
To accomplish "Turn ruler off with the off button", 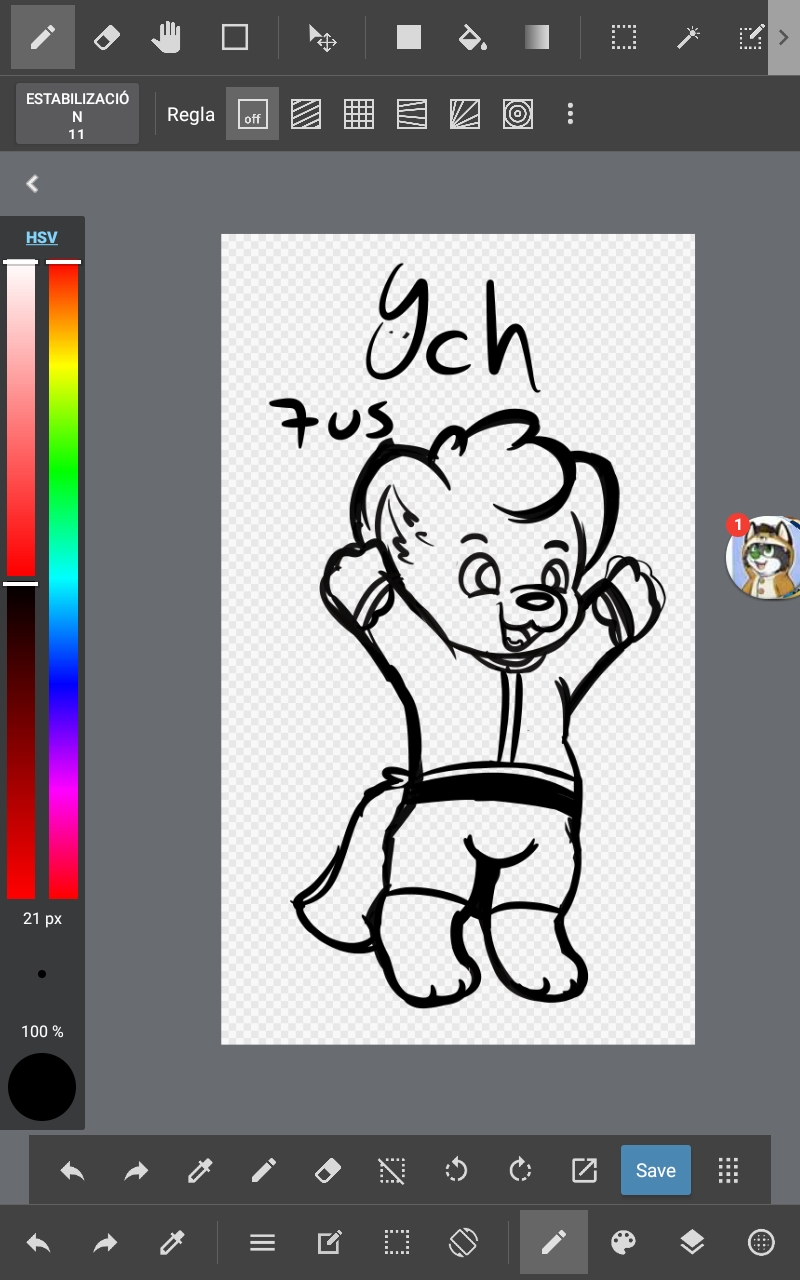I will [x=252, y=114].
